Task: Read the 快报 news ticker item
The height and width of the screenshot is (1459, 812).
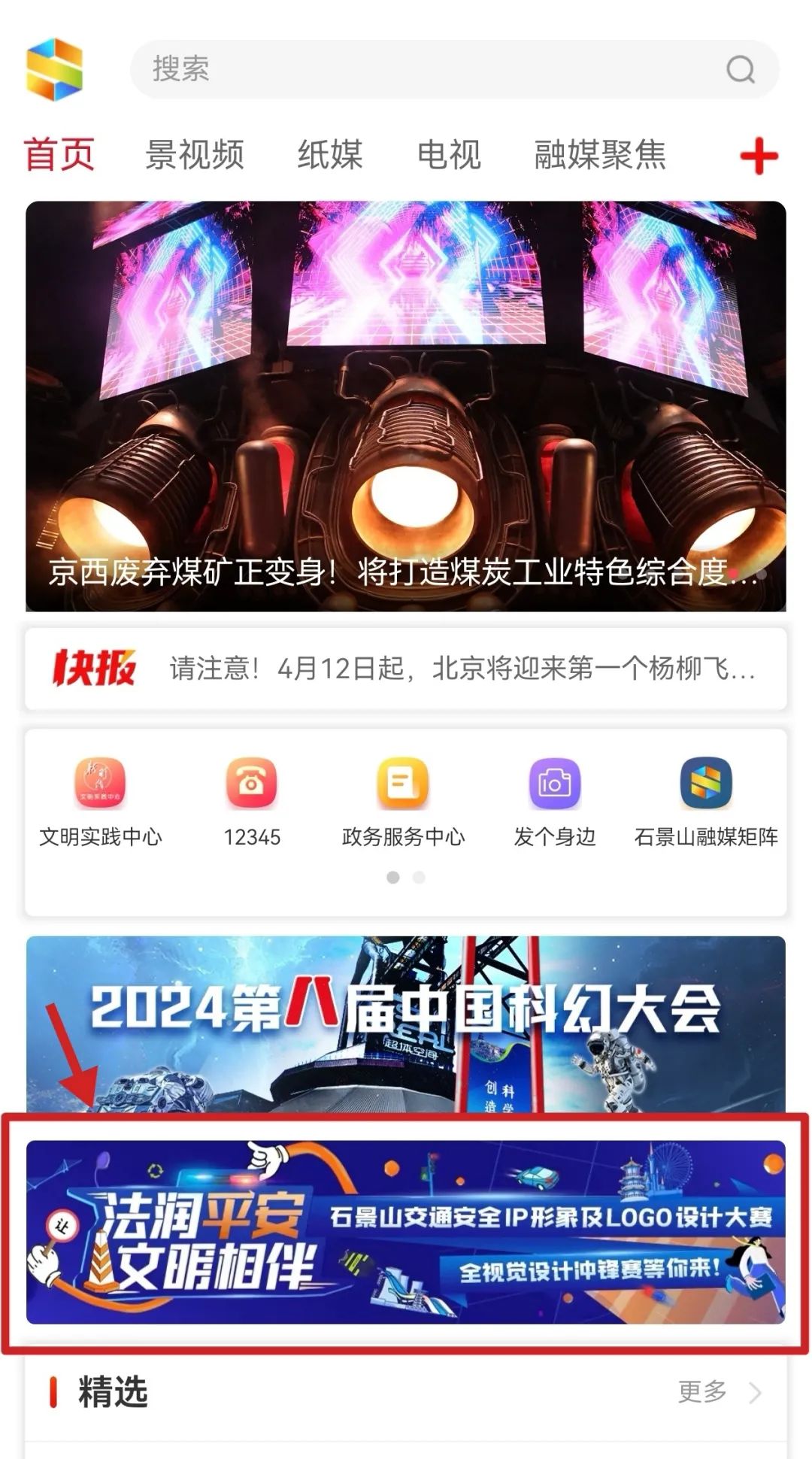Action: pos(462,669)
